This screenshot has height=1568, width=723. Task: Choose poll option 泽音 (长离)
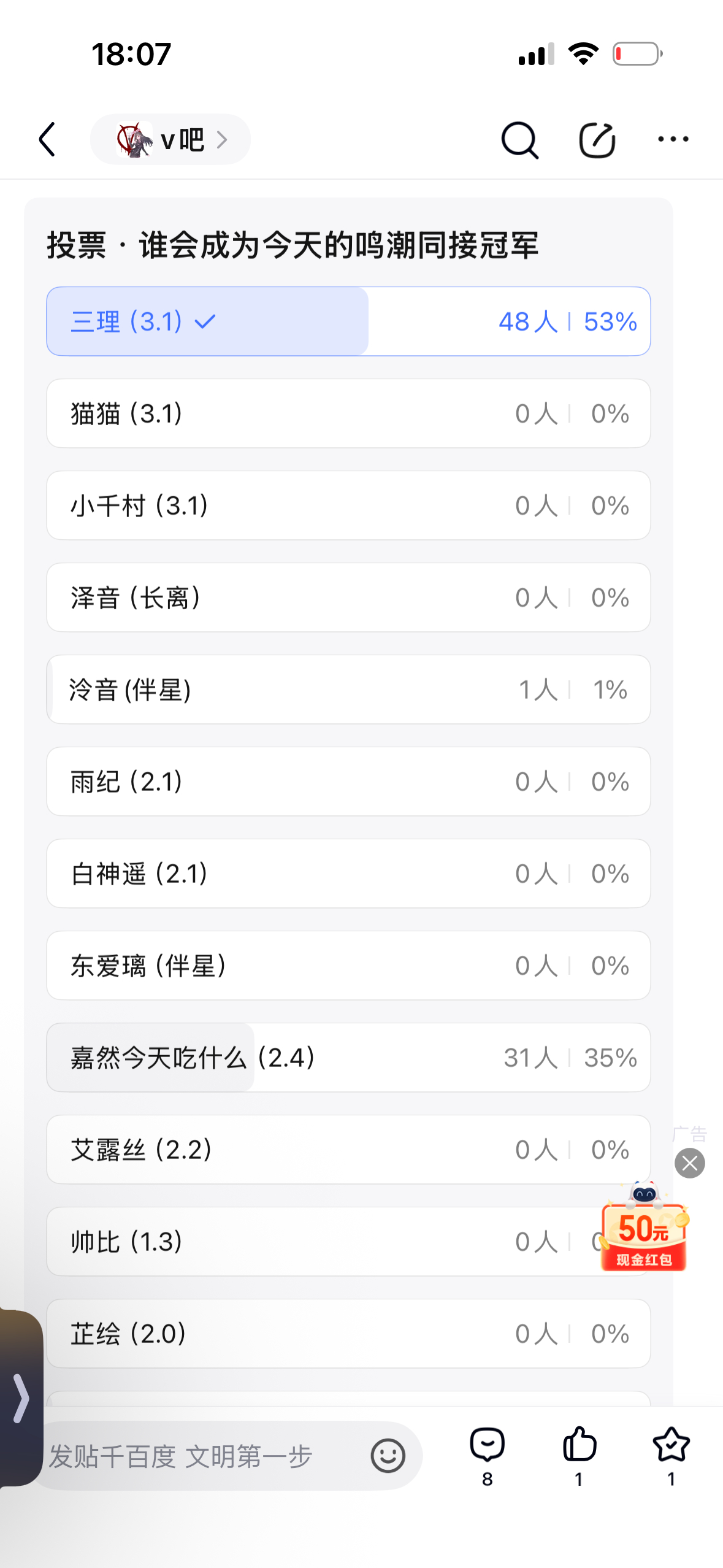tap(348, 598)
